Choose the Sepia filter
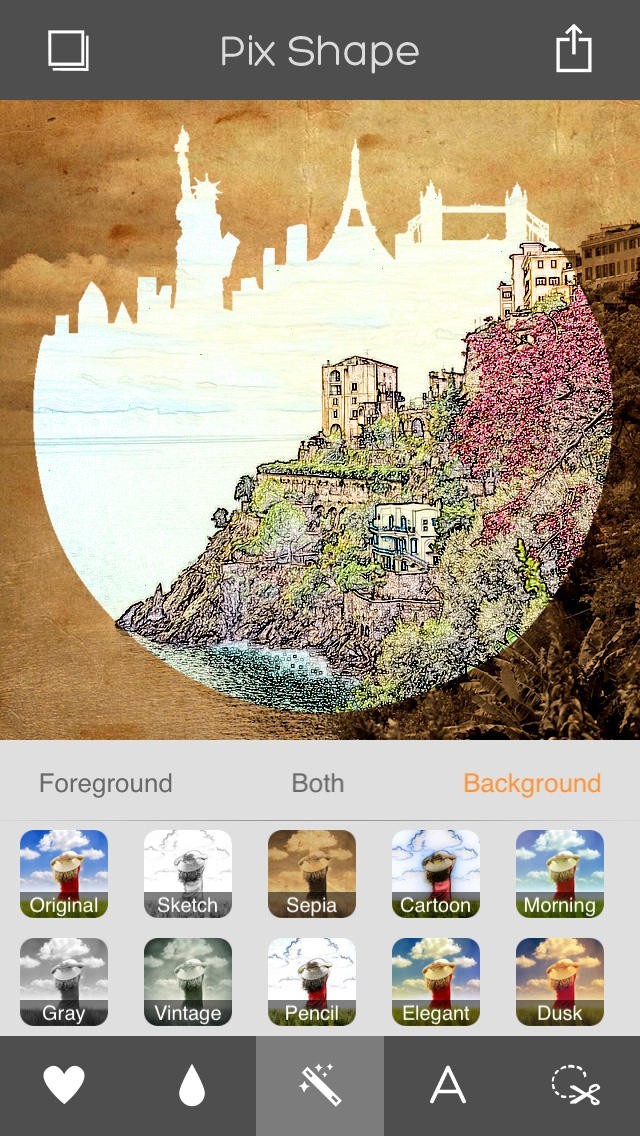The height and width of the screenshot is (1136, 640). pyautogui.click(x=312, y=873)
